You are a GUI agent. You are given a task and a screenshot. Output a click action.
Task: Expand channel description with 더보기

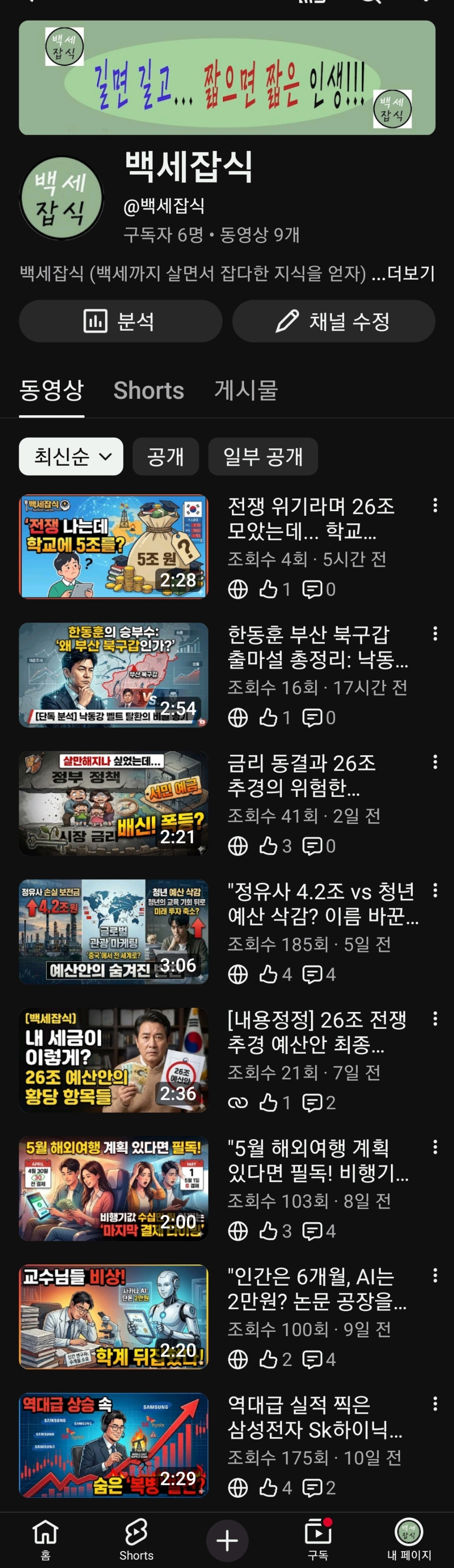411,273
